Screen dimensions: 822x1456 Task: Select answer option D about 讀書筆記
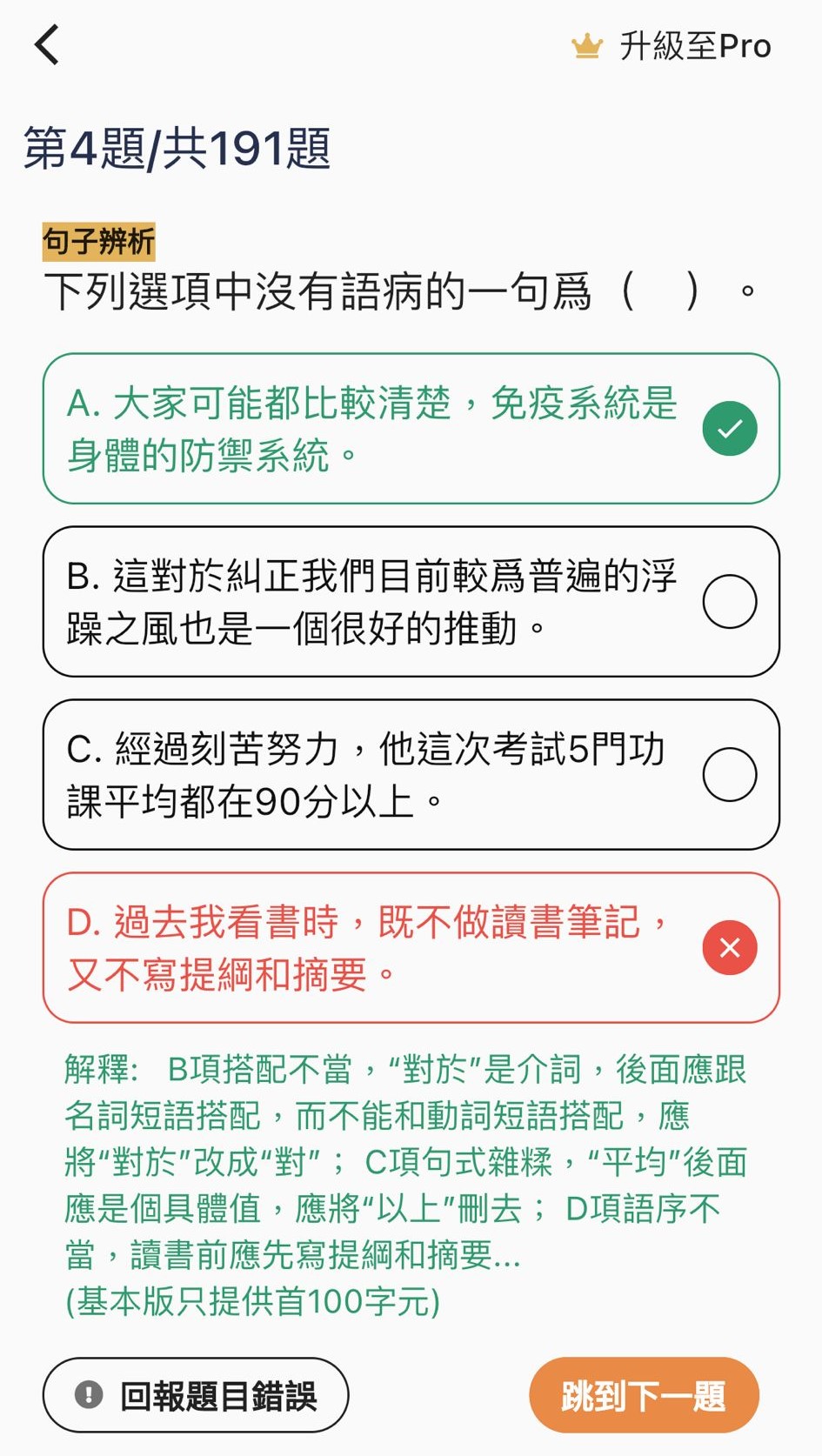pyautogui.click(x=411, y=948)
